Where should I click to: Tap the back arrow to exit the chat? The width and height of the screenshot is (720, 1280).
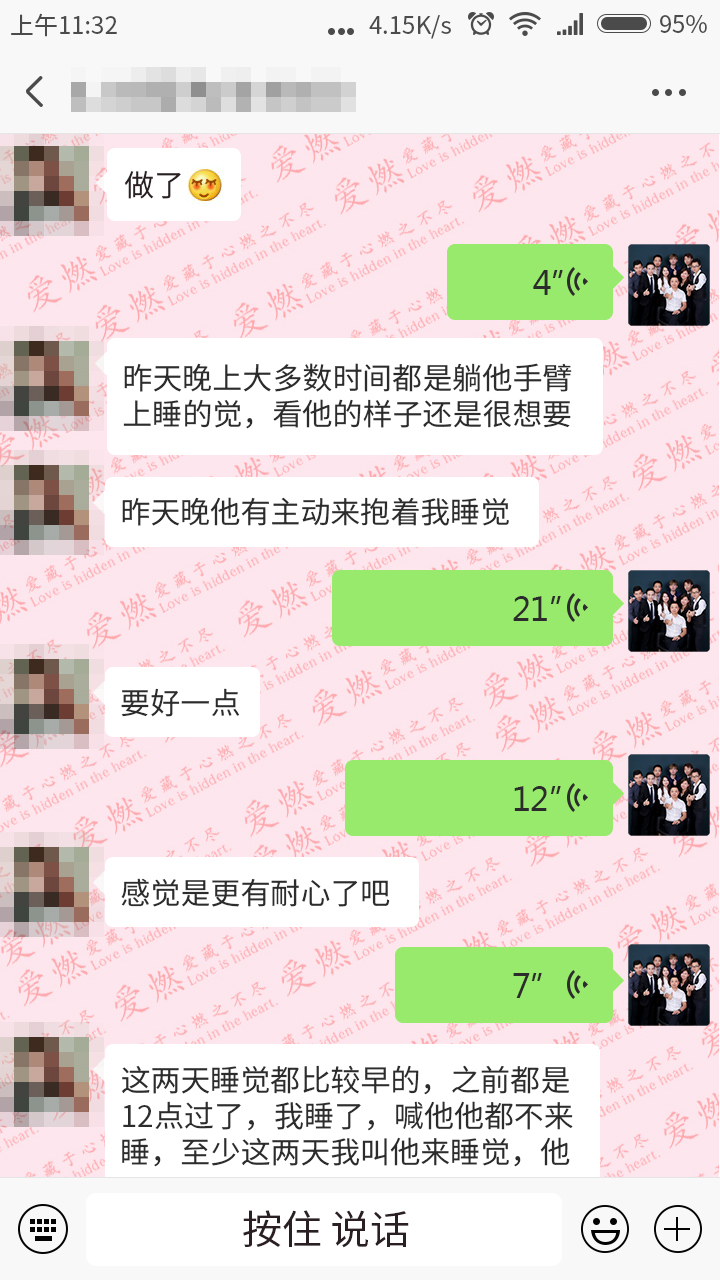[34, 90]
